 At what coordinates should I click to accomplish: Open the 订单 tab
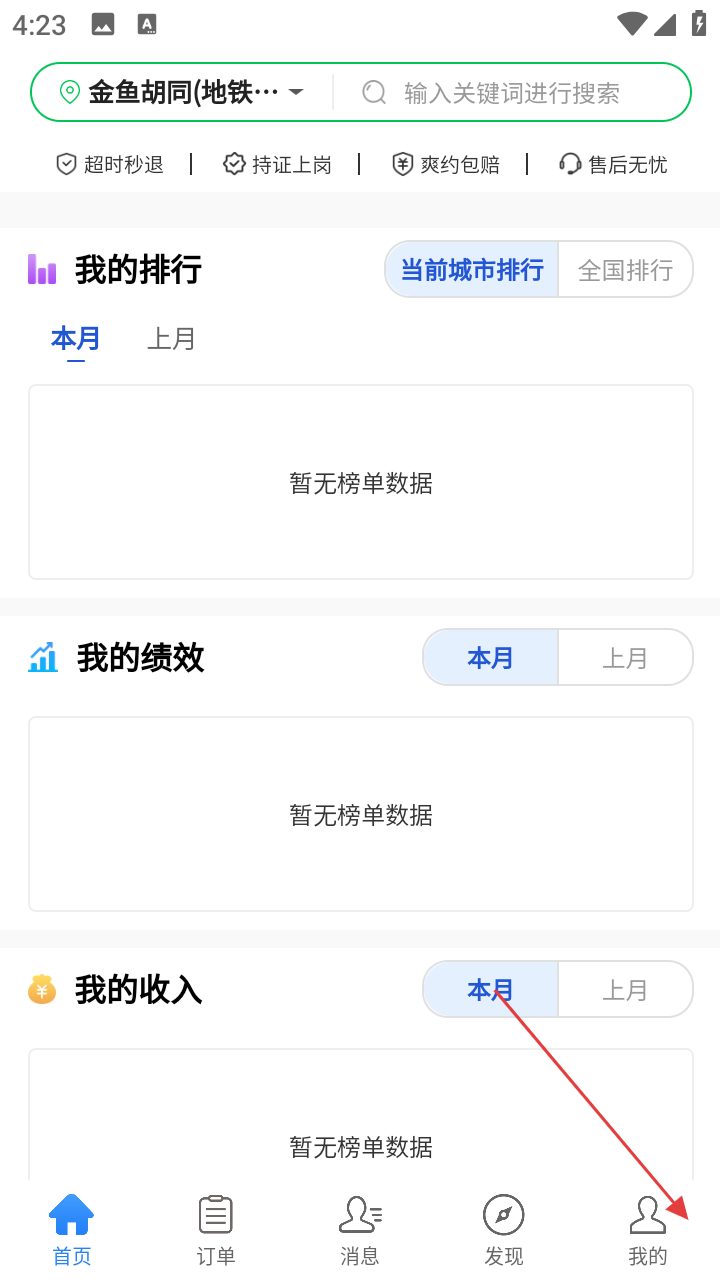click(216, 1230)
